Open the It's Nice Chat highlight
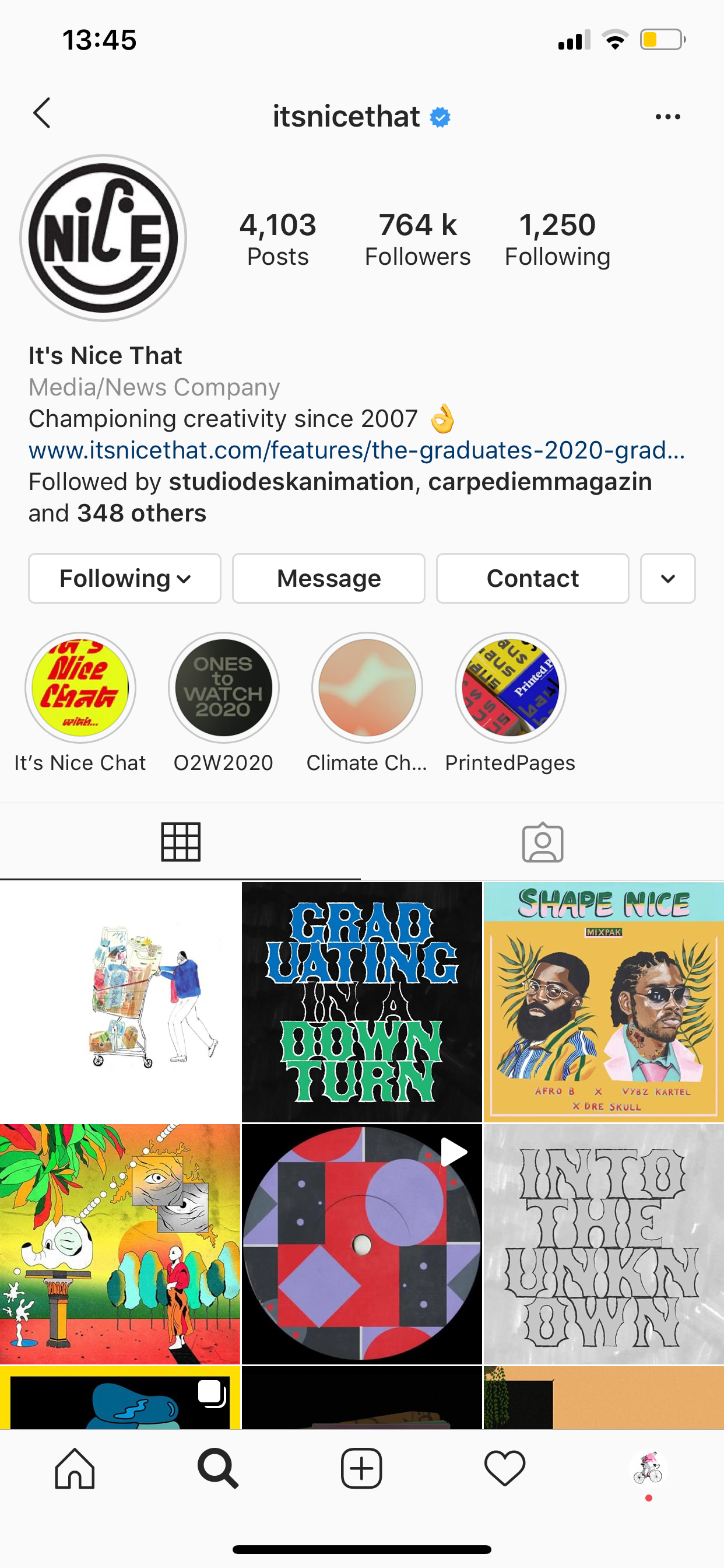This screenshot has height=1568, width=724. click(x=80, y=688)
